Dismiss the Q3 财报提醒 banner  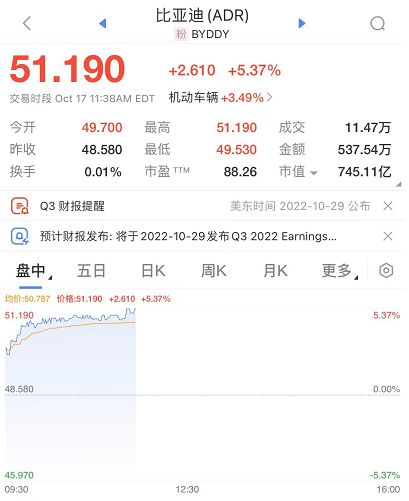388,206
